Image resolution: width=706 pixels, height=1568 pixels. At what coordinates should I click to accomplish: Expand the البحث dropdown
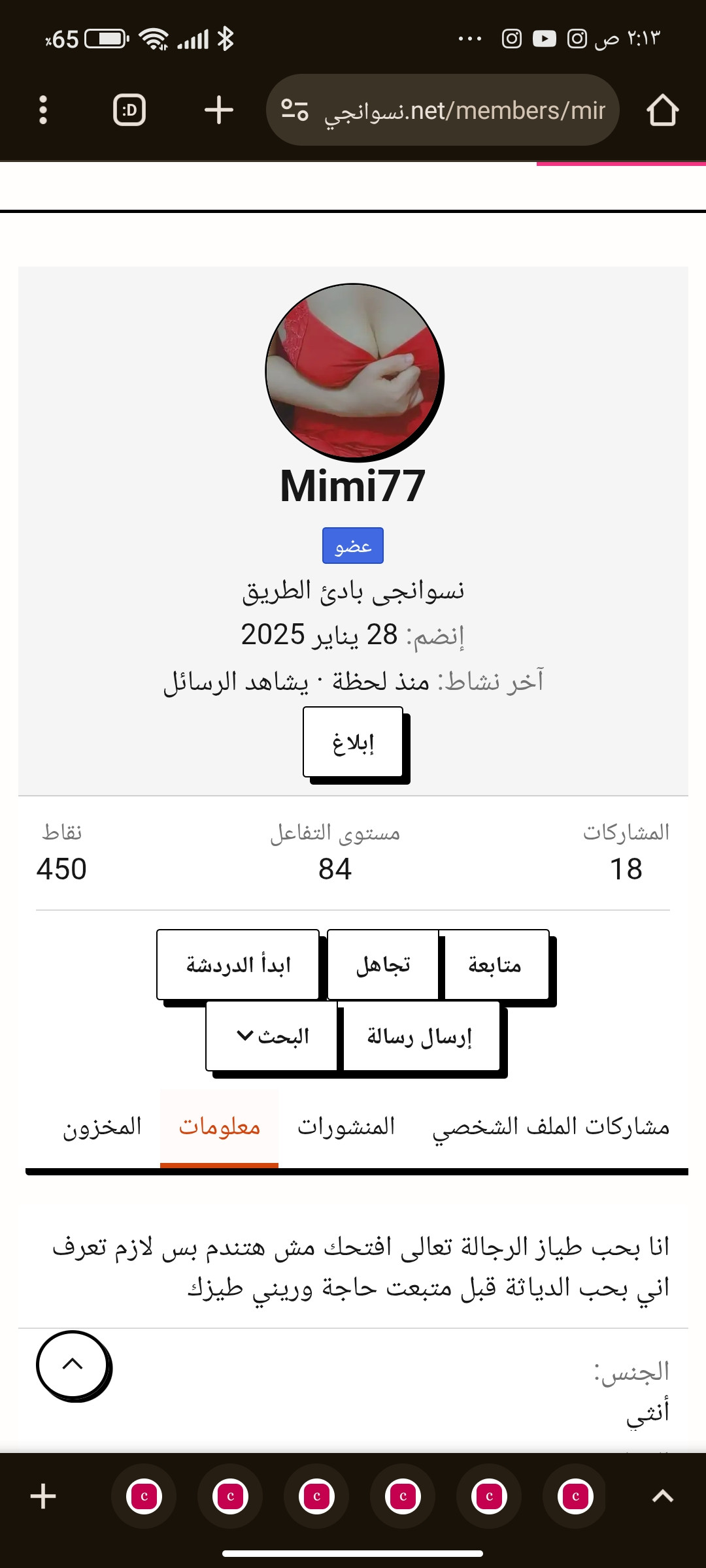point(272,1036)
